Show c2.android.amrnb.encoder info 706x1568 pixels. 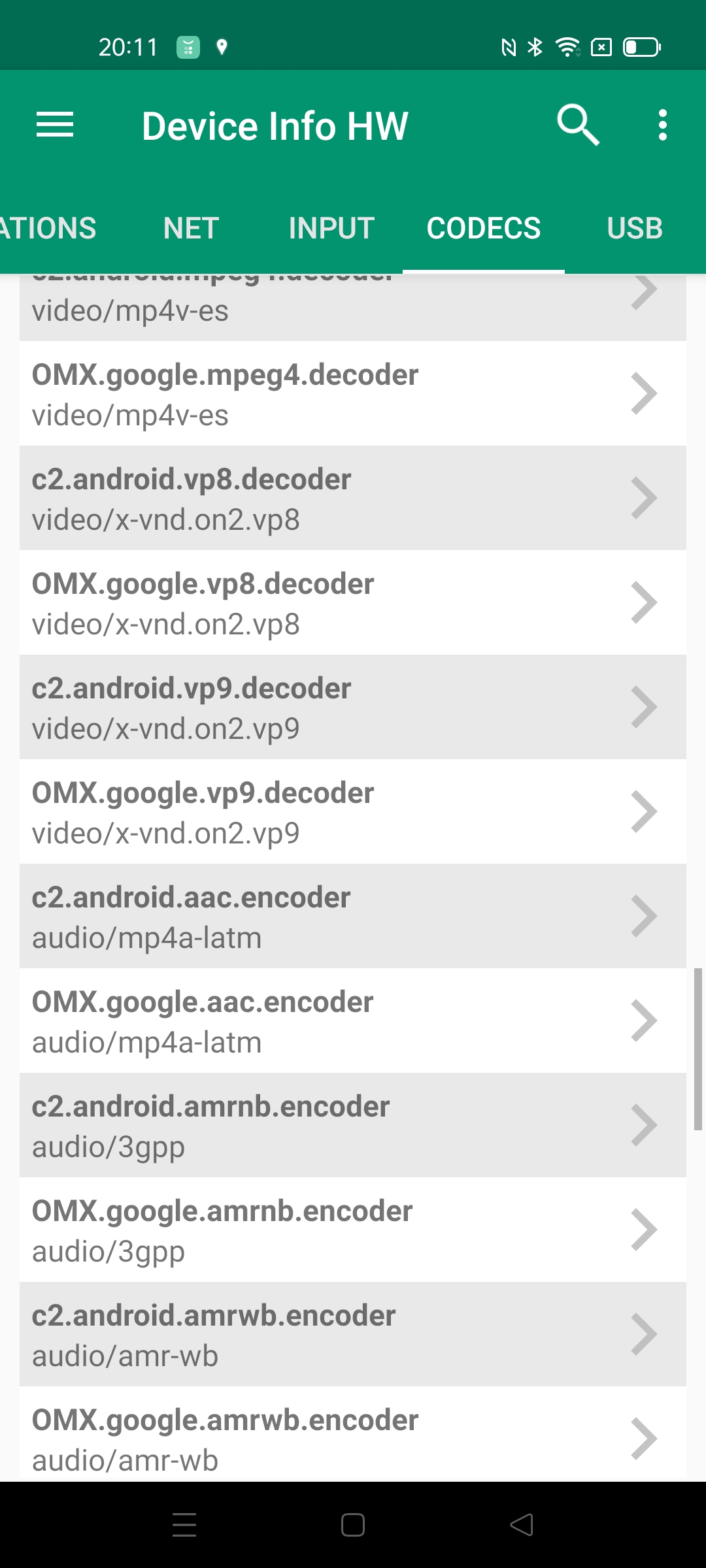click(353, 1125)
